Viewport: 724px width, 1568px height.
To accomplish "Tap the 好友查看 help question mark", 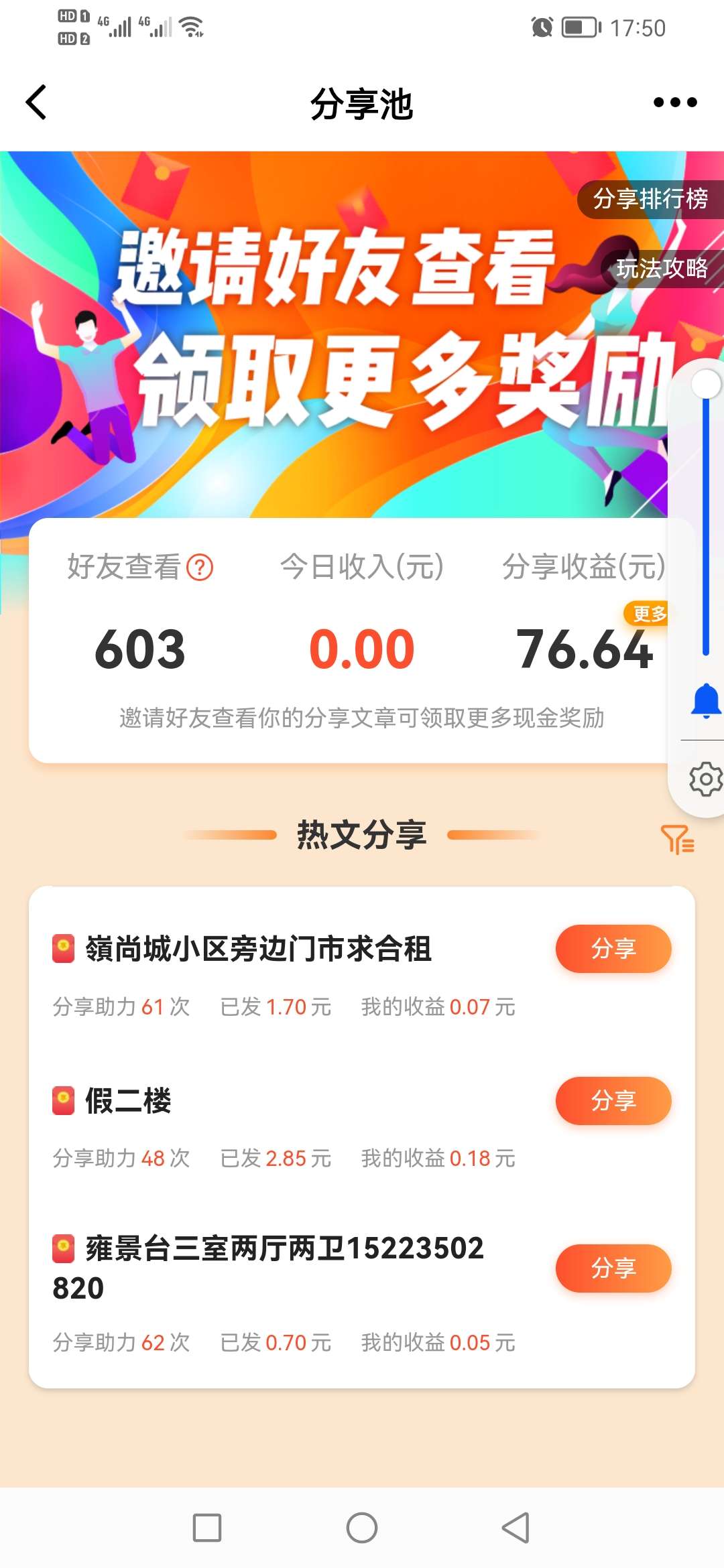I will 200,568.
